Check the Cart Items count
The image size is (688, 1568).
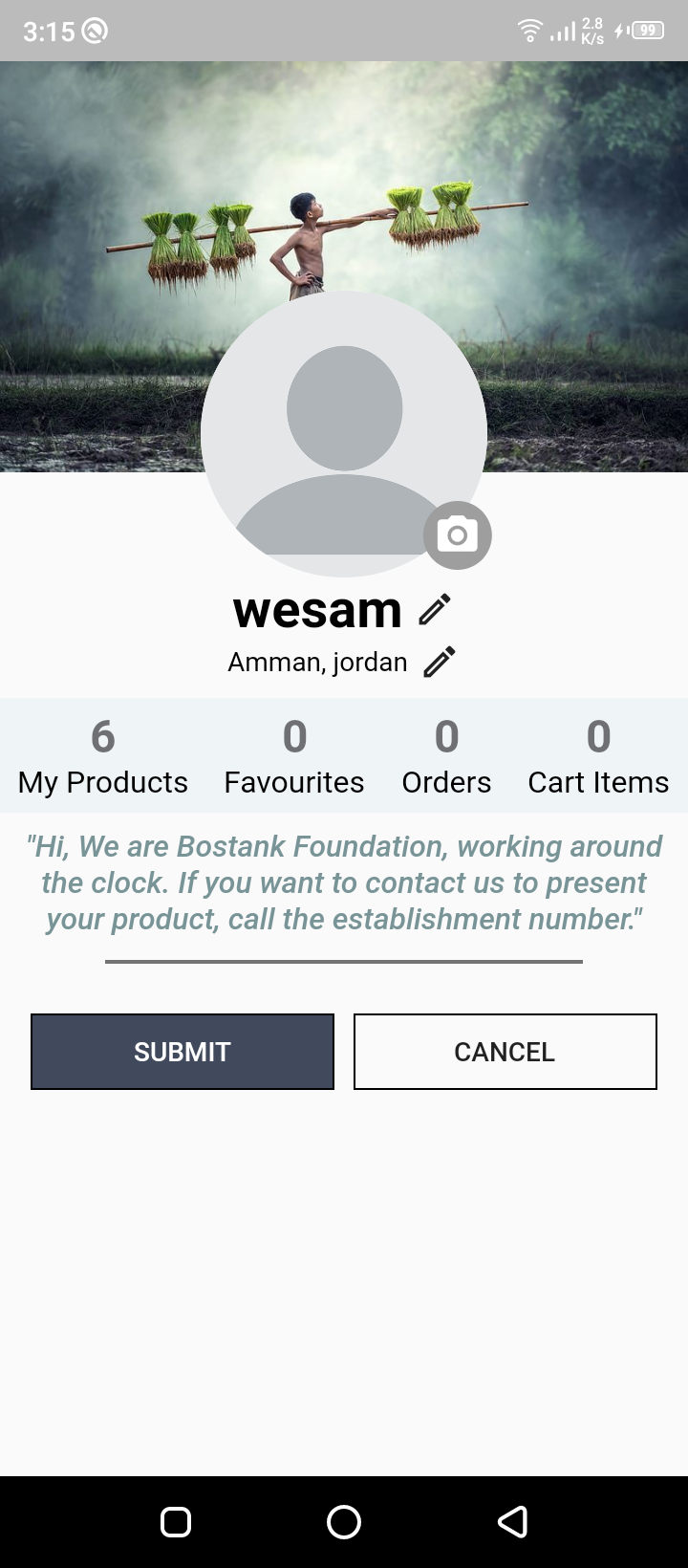coord(598,755)
